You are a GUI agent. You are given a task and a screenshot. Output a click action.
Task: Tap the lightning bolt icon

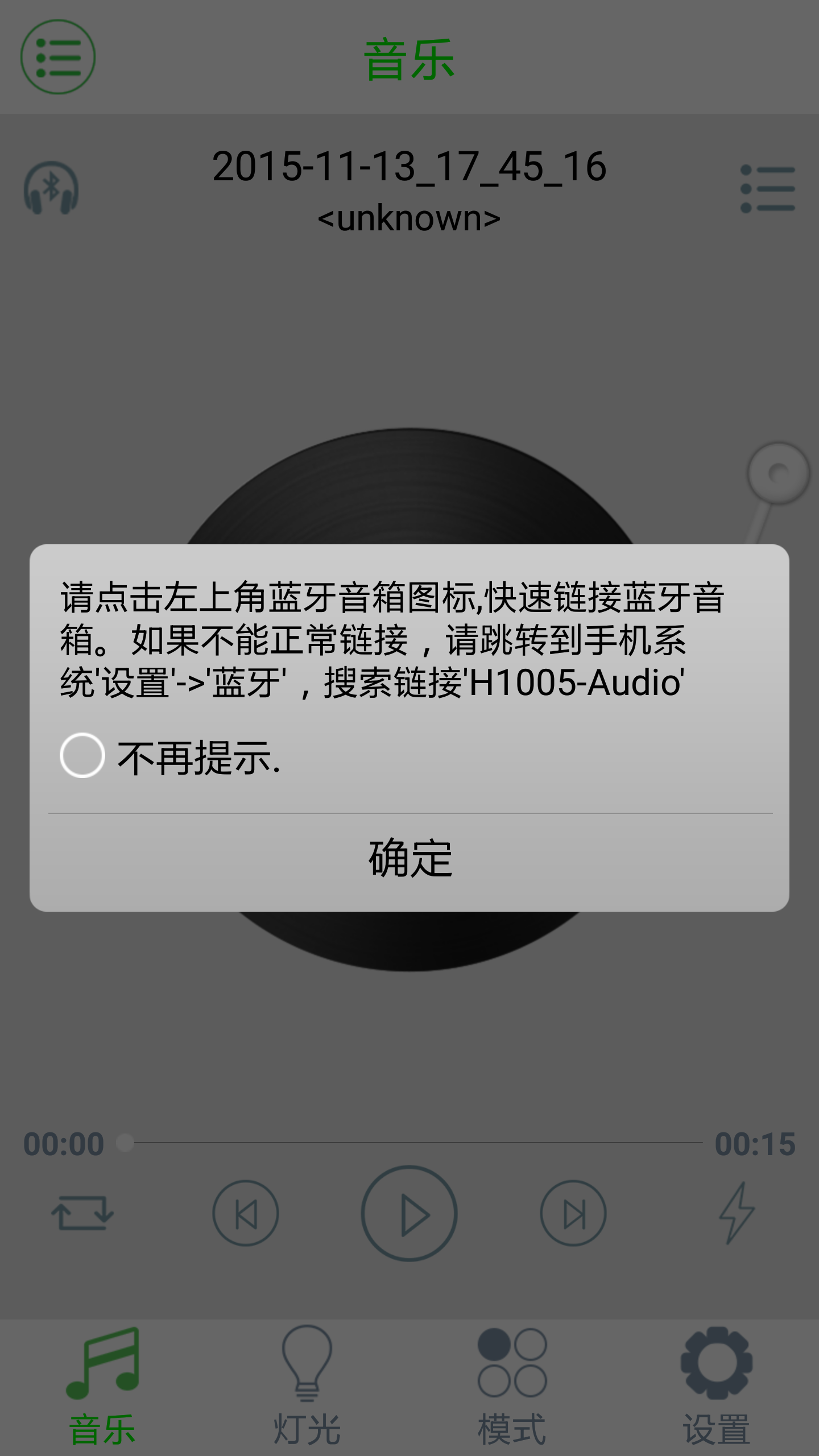[x=737, y=1213]
